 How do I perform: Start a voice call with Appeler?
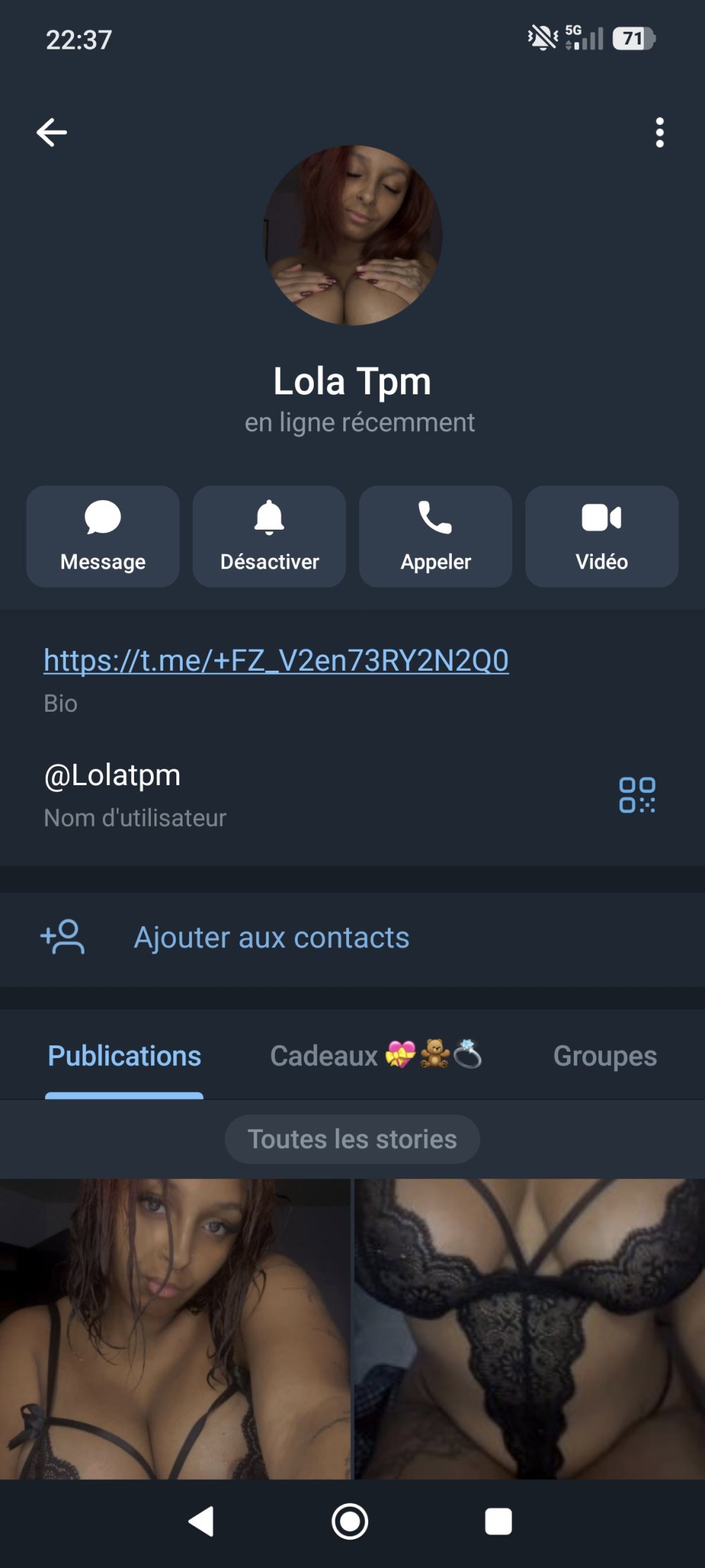tap(436, 537)
